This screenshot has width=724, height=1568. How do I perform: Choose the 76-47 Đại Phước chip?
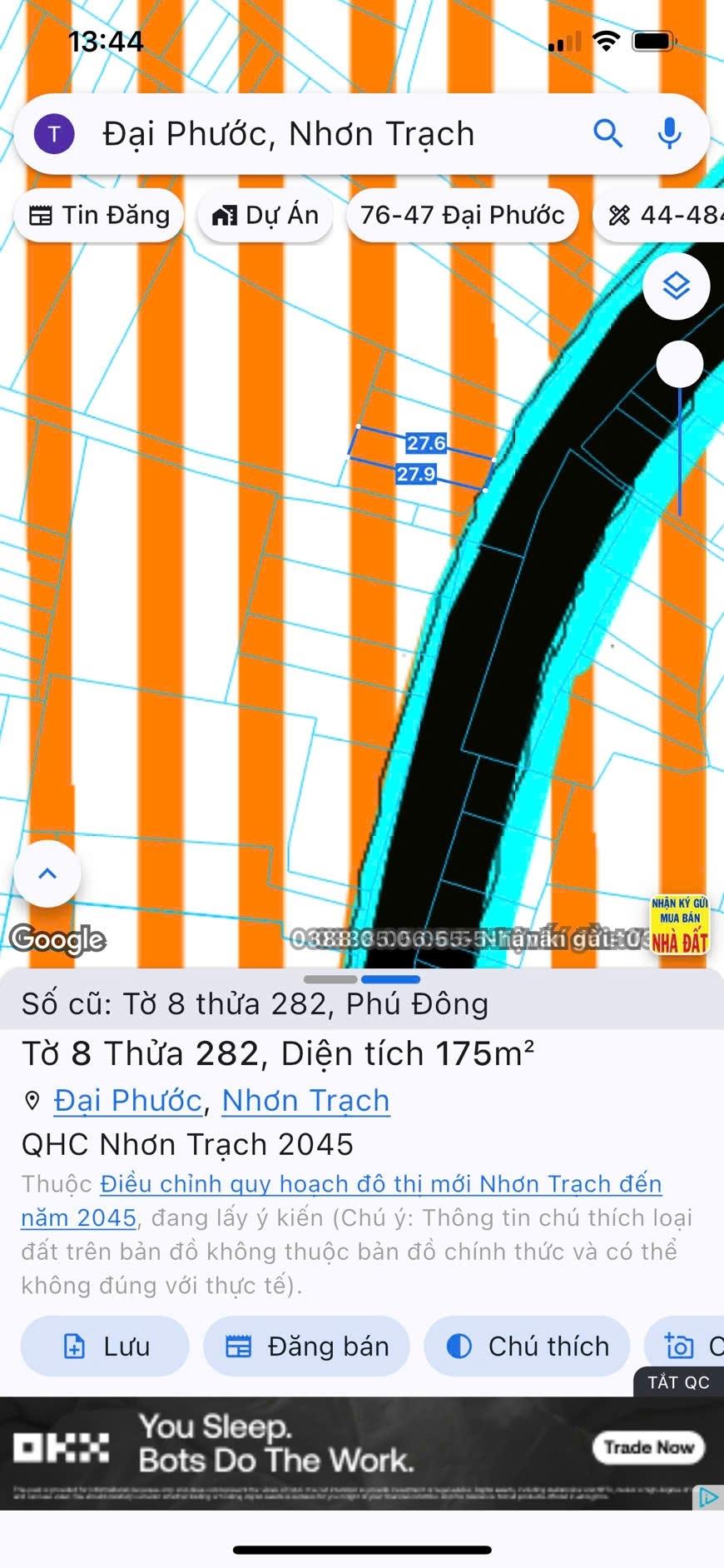[x=462, y=216]
